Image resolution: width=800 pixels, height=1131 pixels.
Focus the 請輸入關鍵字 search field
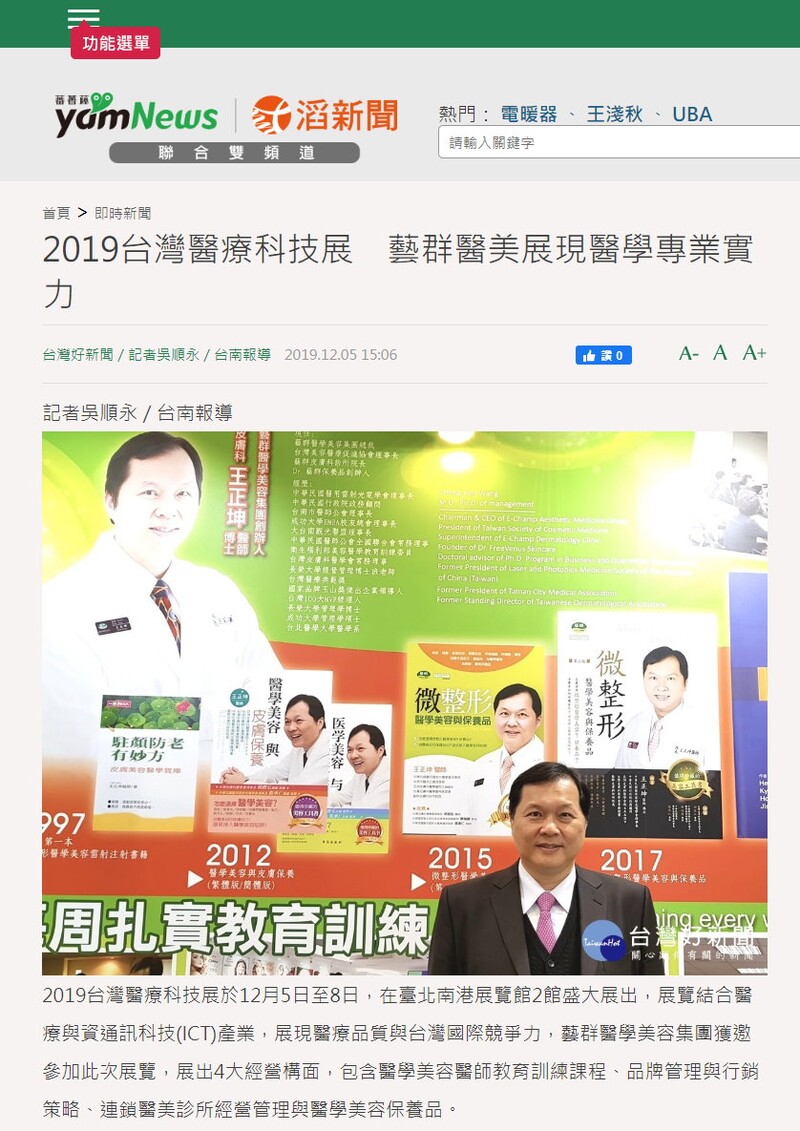coord(620,142)
